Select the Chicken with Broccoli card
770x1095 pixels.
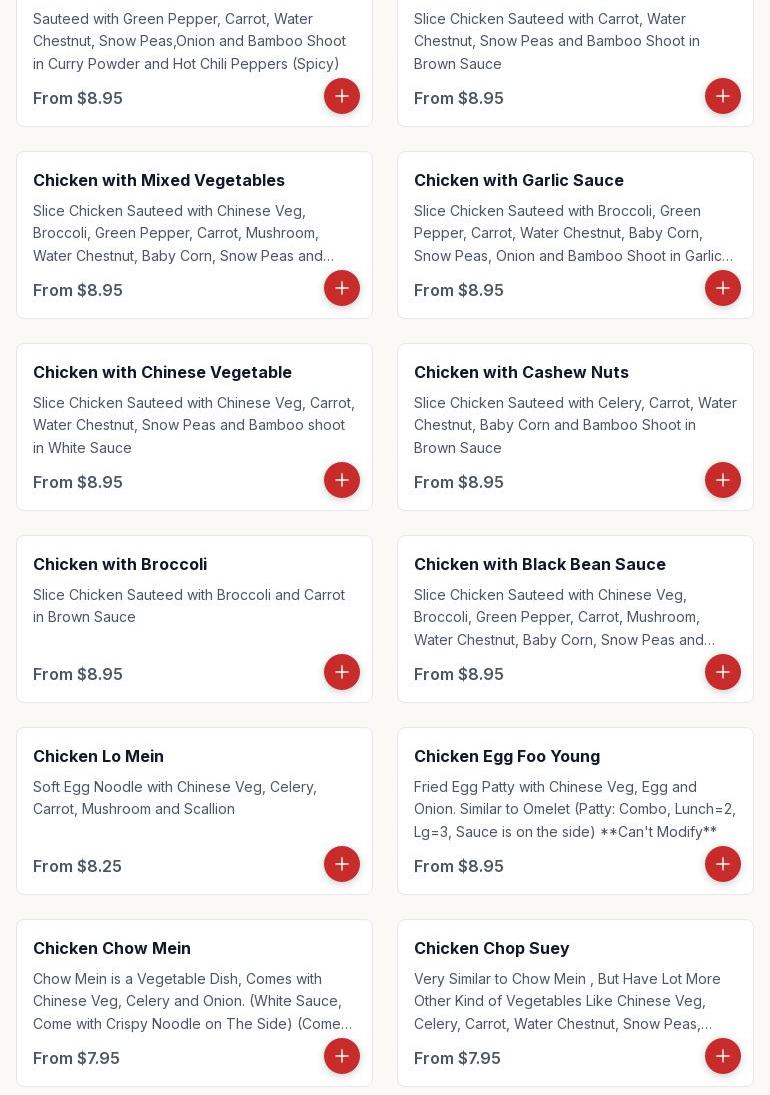click(x=120, y=565)
